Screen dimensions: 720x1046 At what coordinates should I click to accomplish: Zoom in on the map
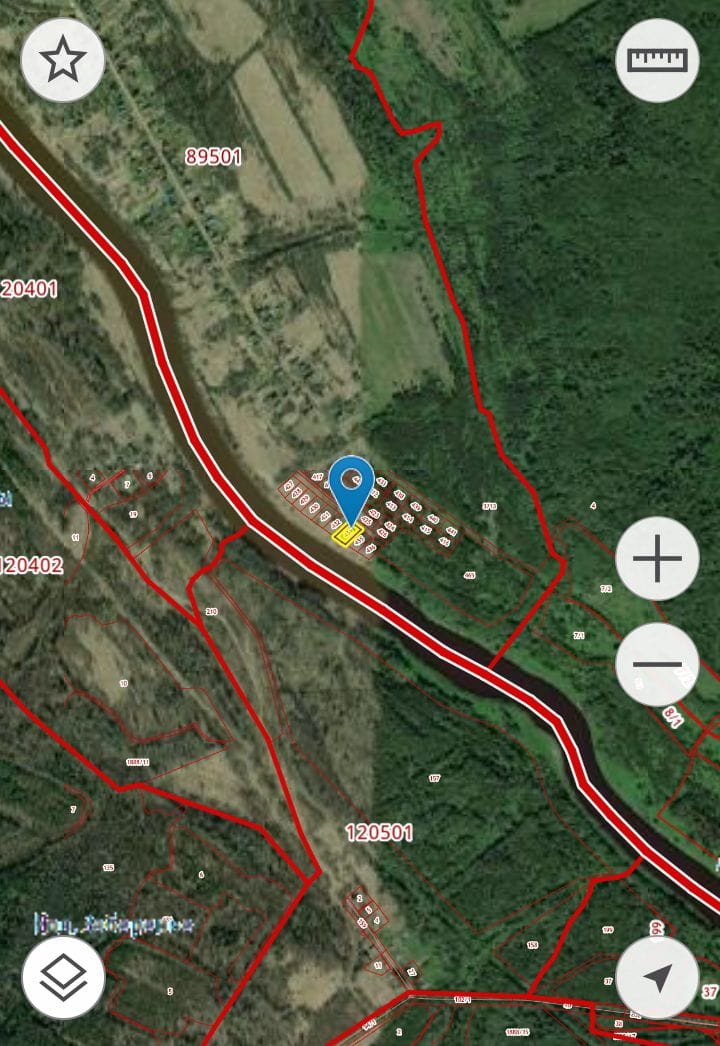pos(657,558)
